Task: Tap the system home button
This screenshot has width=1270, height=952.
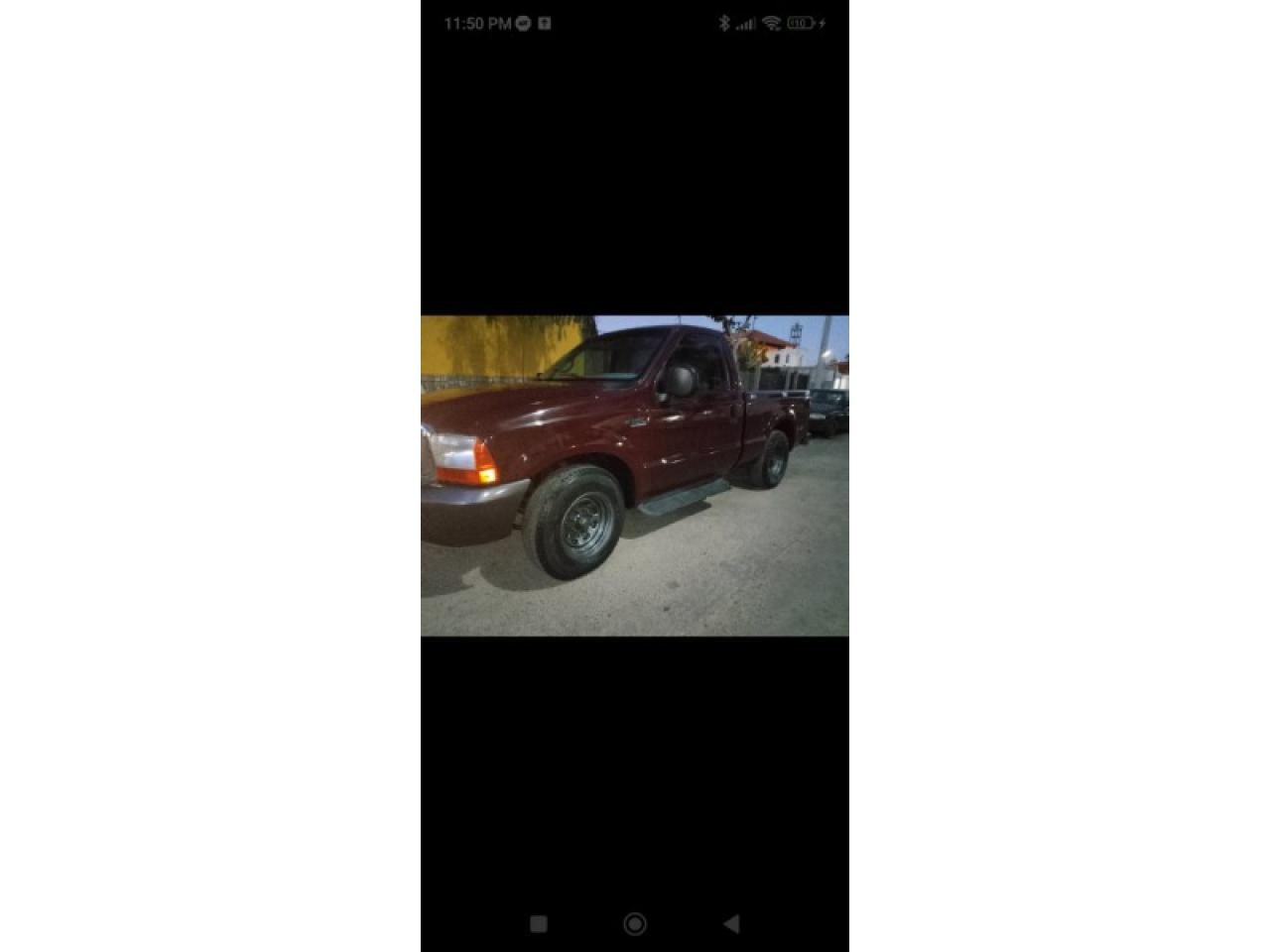Action: 635,924
